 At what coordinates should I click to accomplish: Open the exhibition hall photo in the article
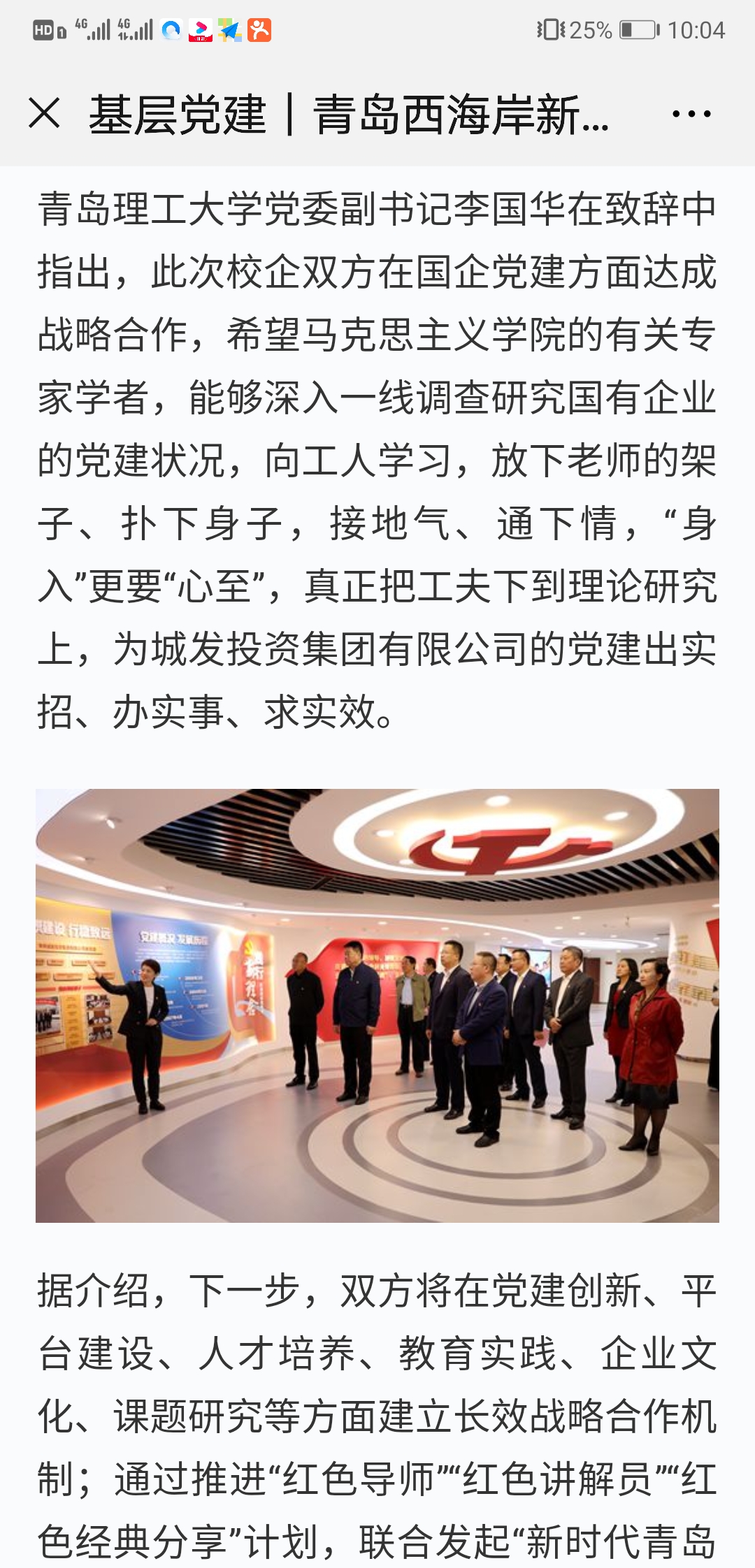[x=377, y=1006]
